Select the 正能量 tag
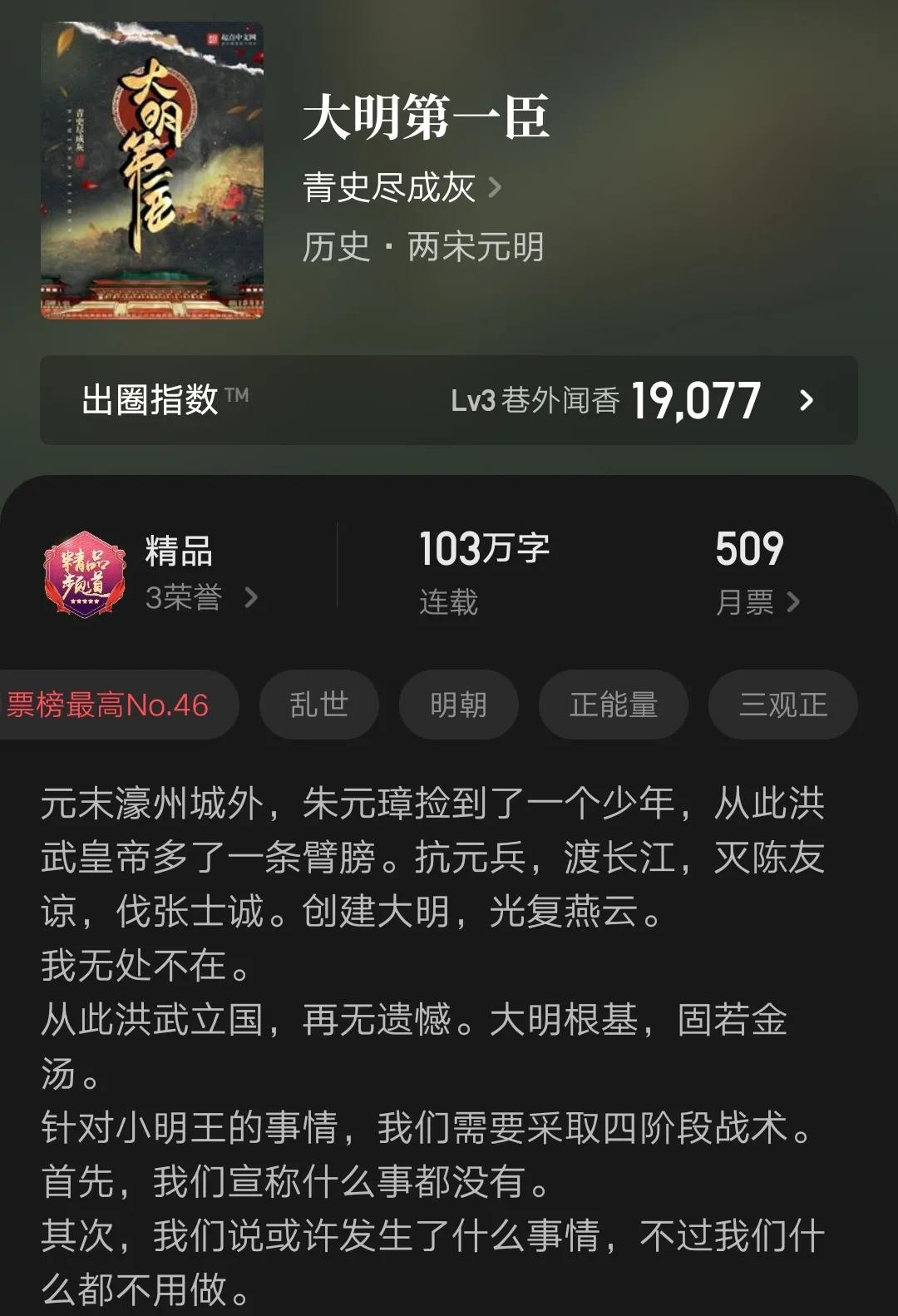898x1316 pixels. 613,705
